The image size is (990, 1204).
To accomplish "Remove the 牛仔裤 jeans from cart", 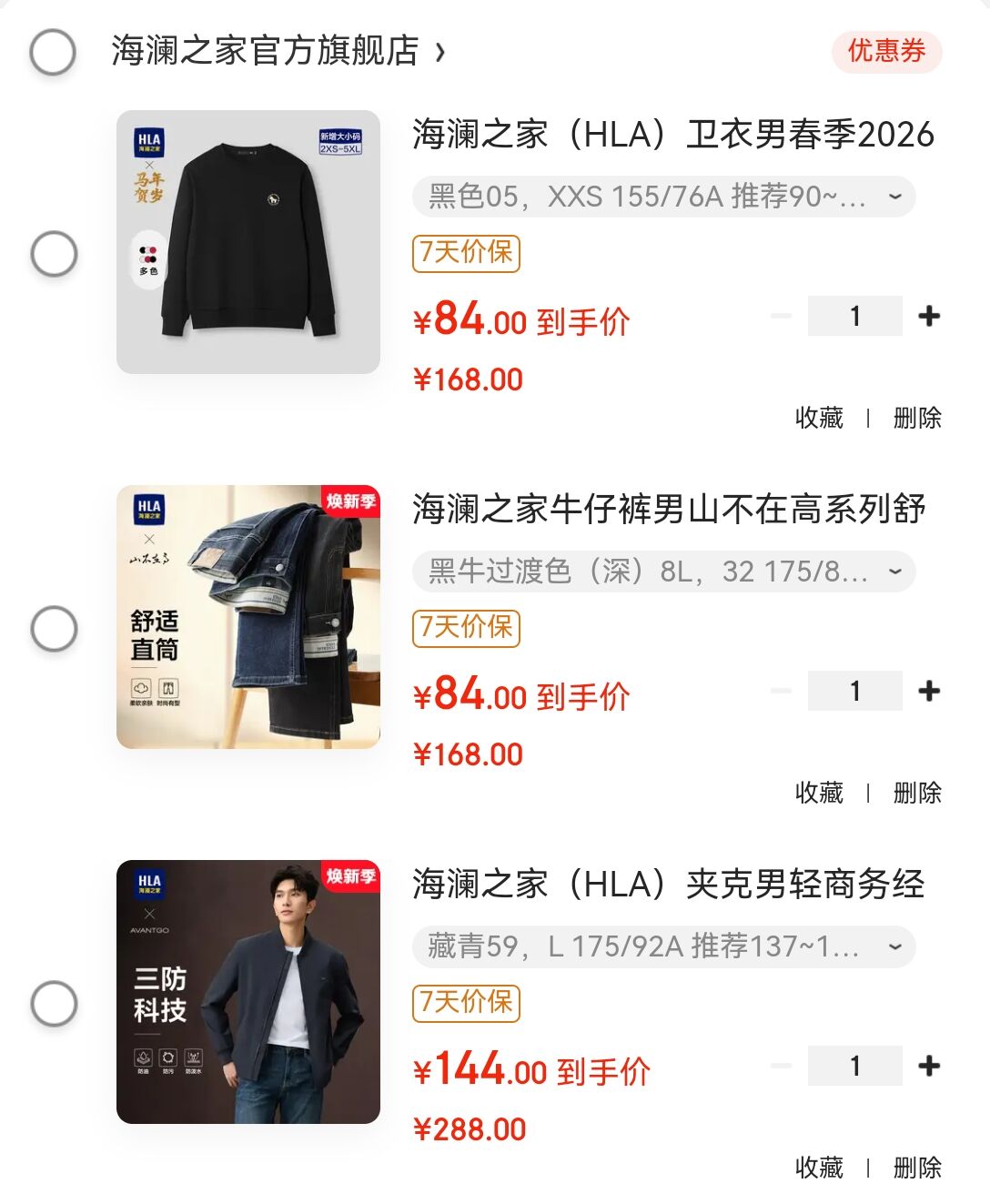I will point(917,794).
